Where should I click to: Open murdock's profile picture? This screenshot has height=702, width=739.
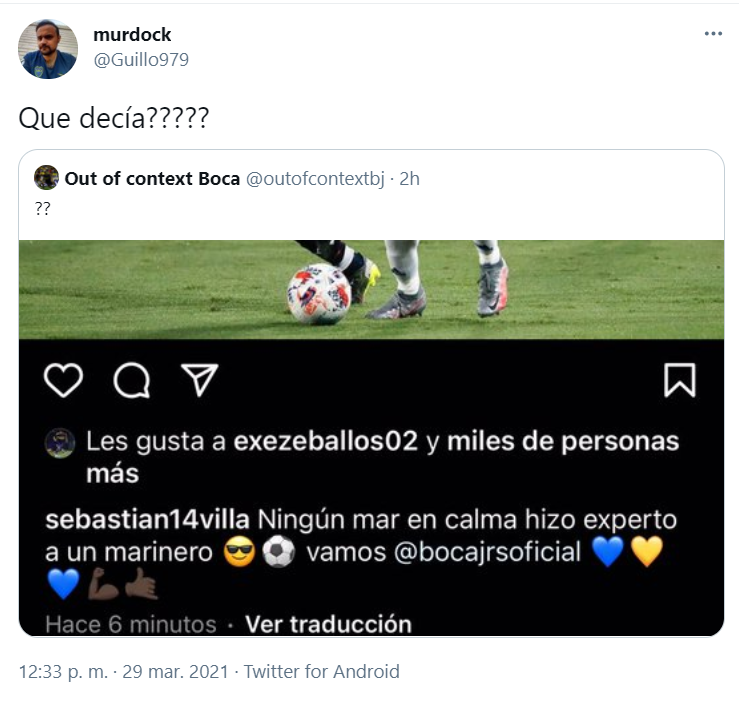point(48,48)
